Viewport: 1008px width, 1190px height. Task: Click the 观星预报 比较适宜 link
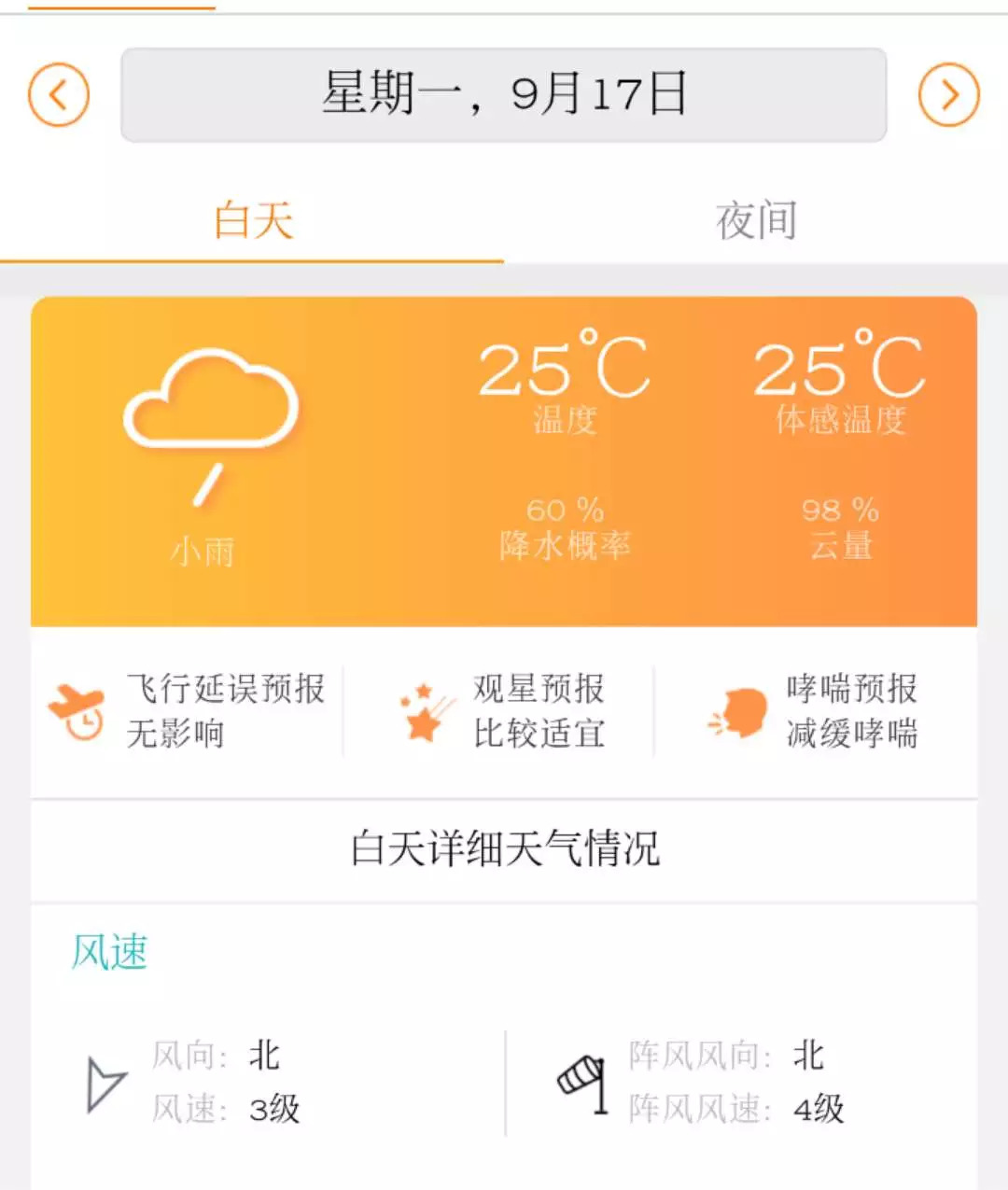(539, 711)
